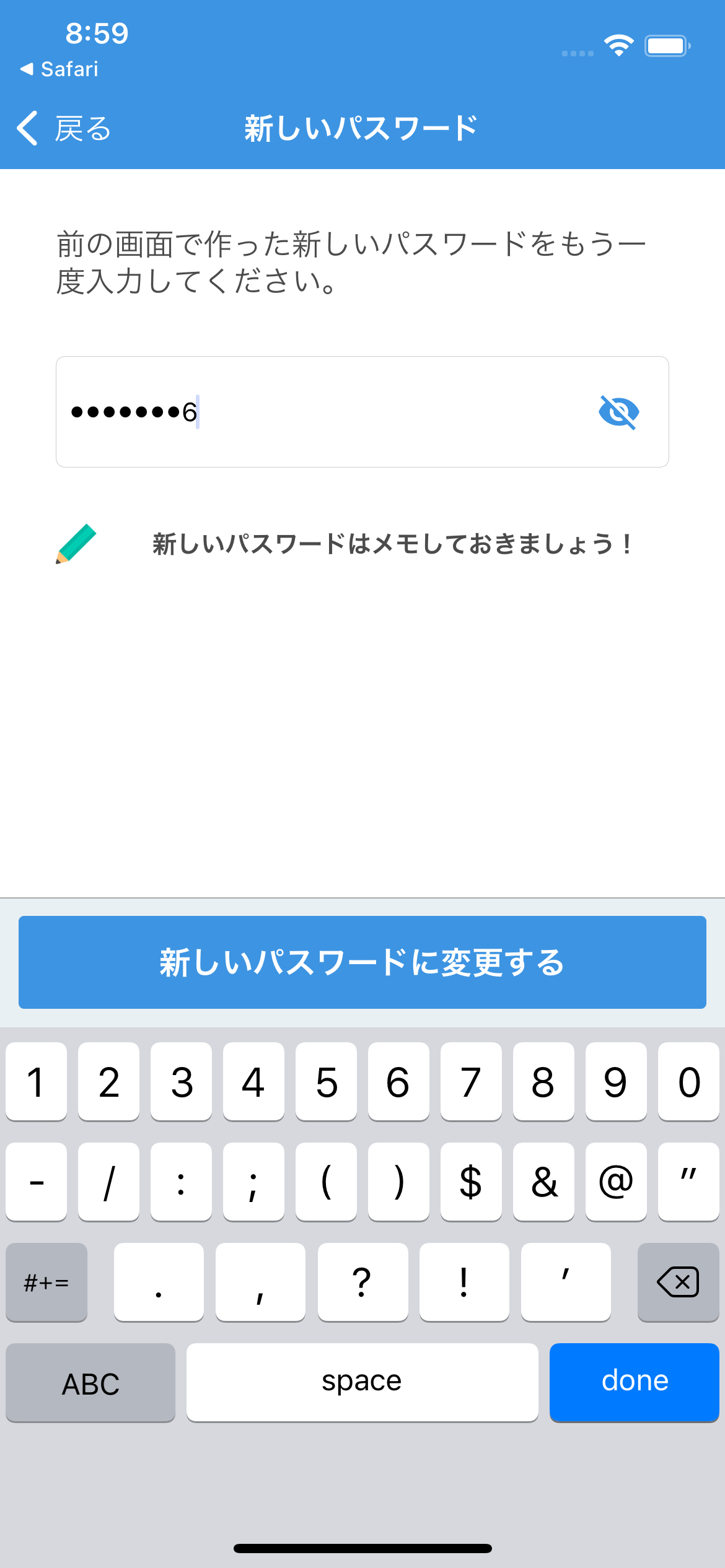This screenshot has width=725, height=1568.
Task: Open the #+= symbols keyboard
Action: (46, 1282)
